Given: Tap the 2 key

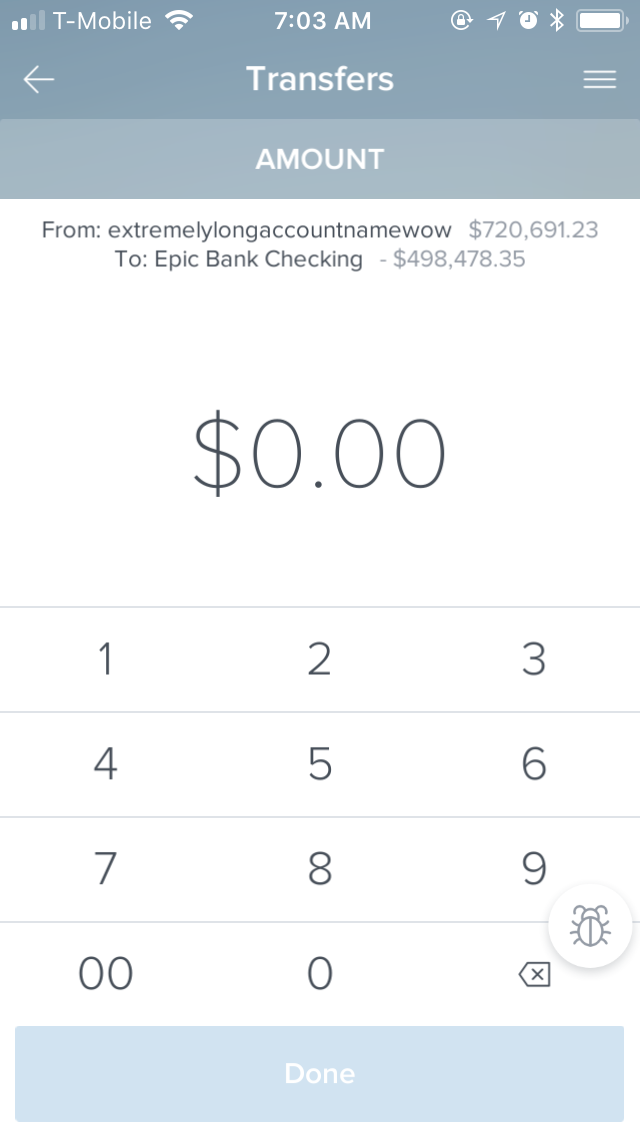Looking at the screenshot, I should point(320,659).
